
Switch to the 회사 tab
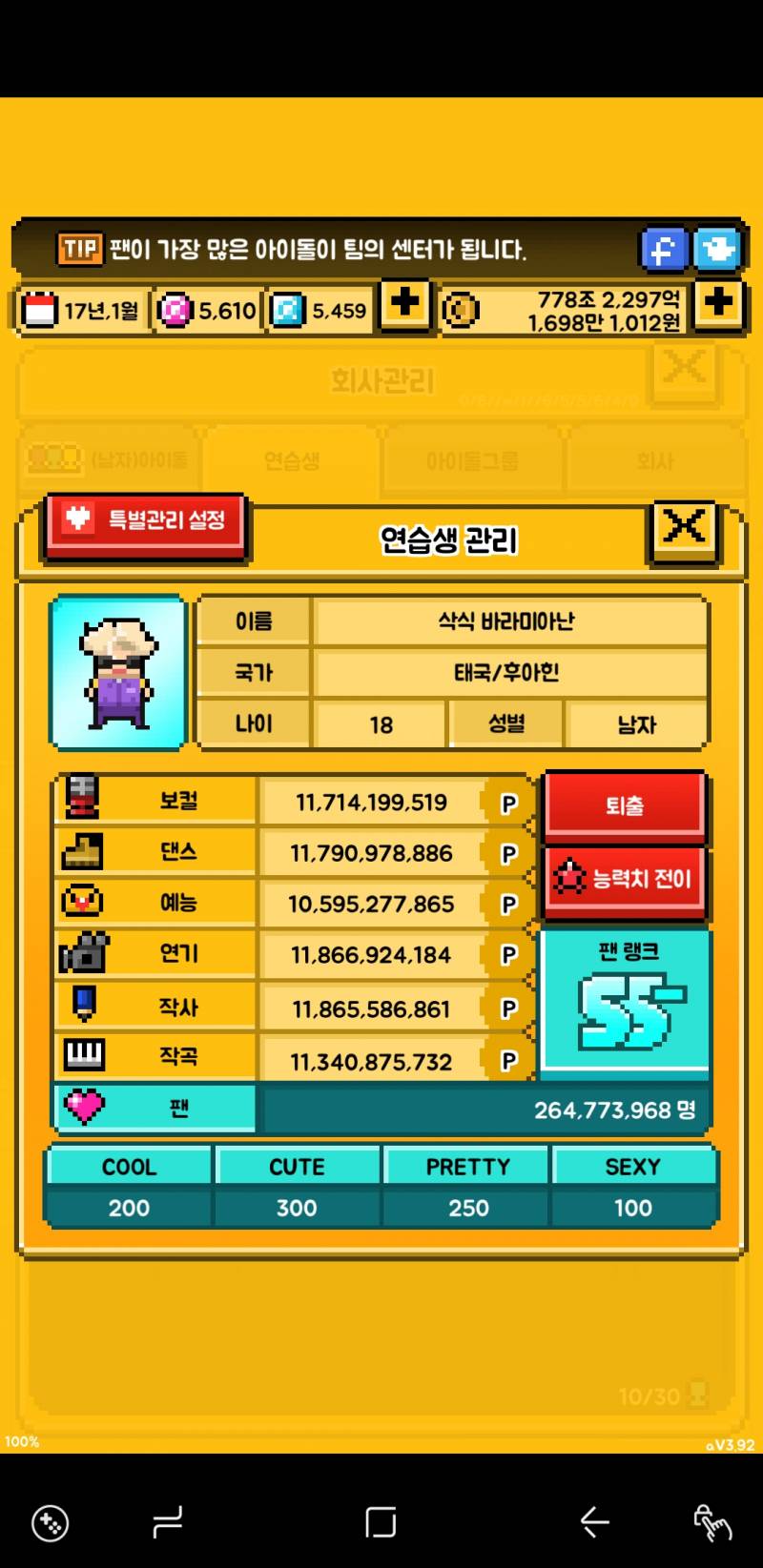tap(658, 460)
